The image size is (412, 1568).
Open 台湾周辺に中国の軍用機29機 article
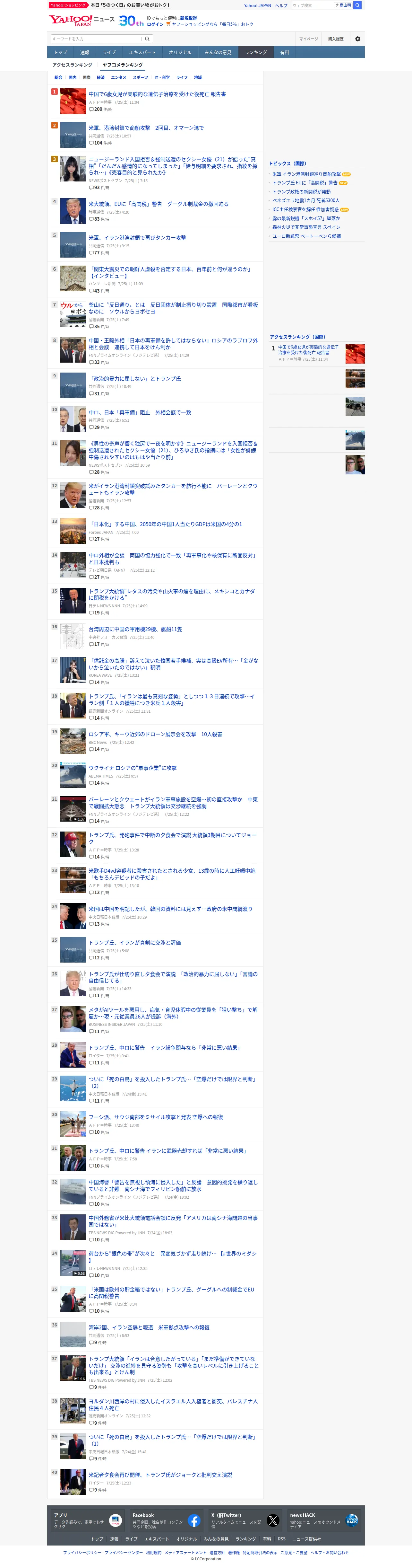135,630
